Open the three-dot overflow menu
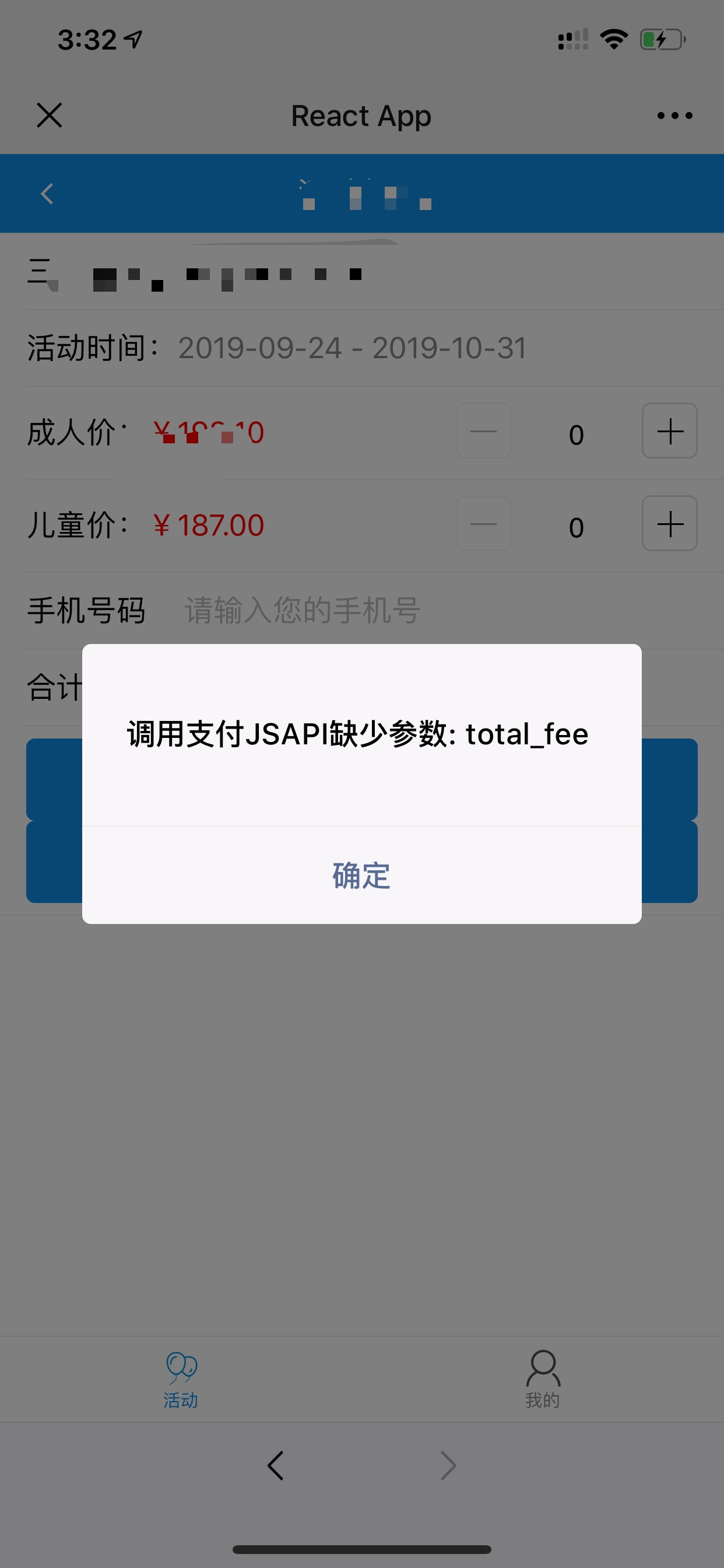 (674, 115)
